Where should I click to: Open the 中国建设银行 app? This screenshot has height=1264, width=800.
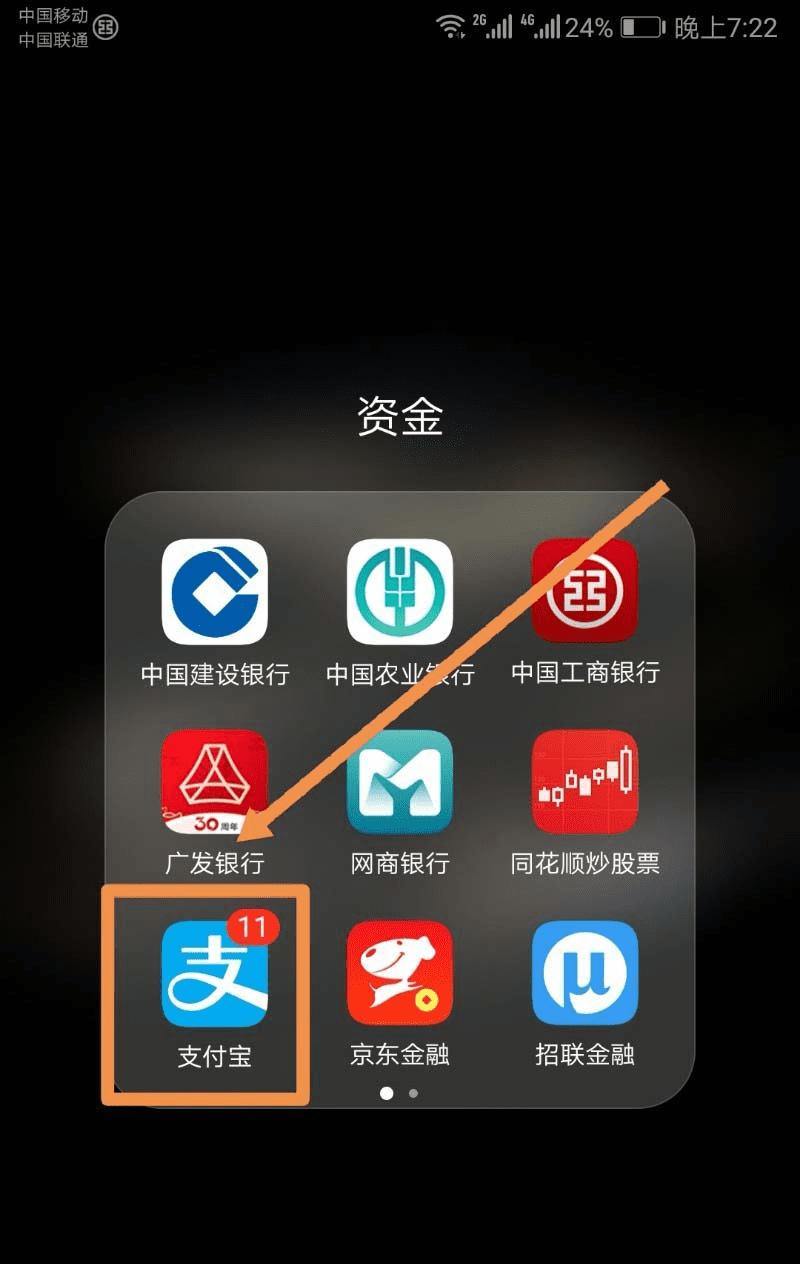[x=215, y=592]
